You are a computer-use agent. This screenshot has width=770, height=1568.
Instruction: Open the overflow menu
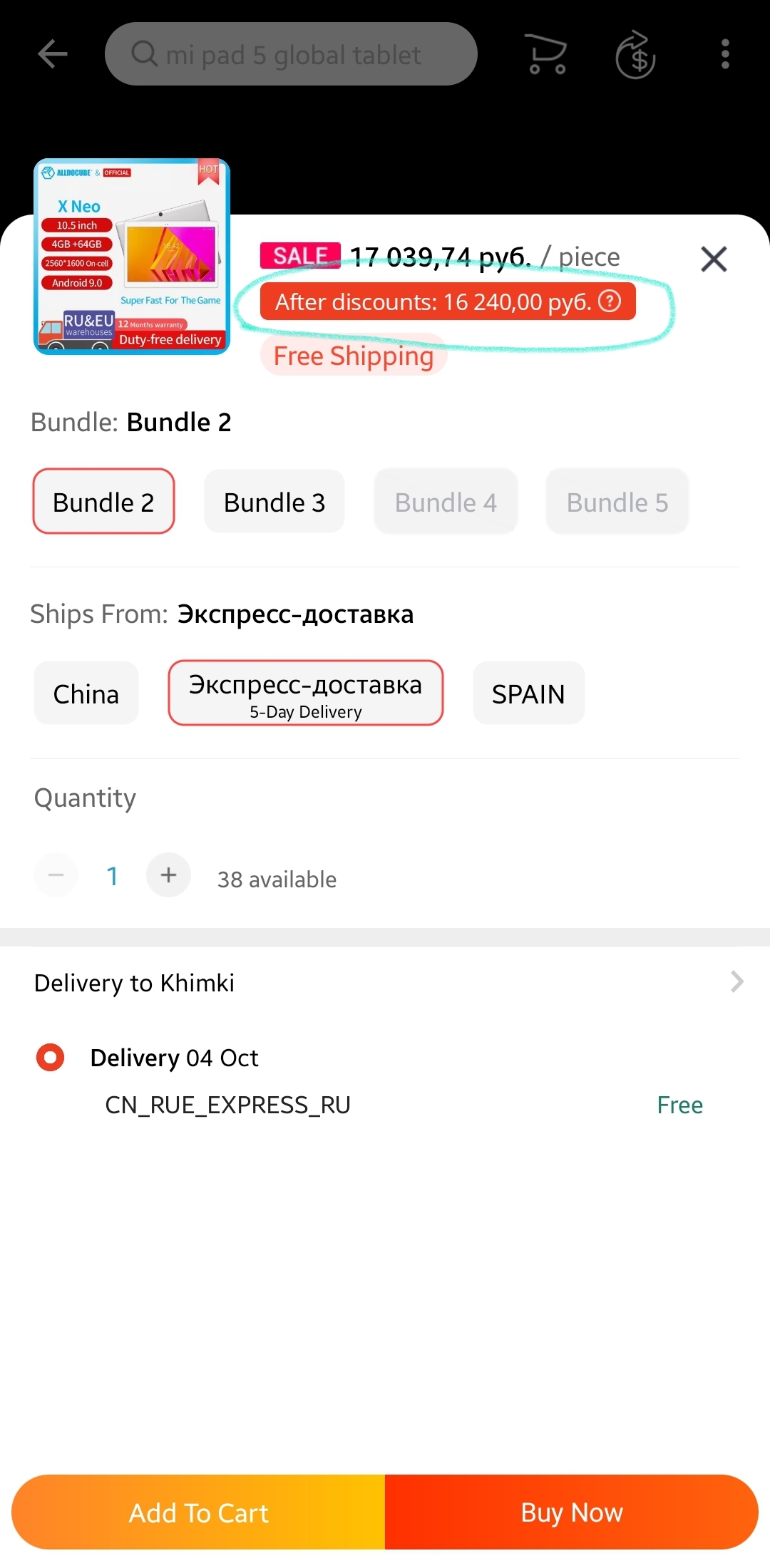click(x=725, y=54)
